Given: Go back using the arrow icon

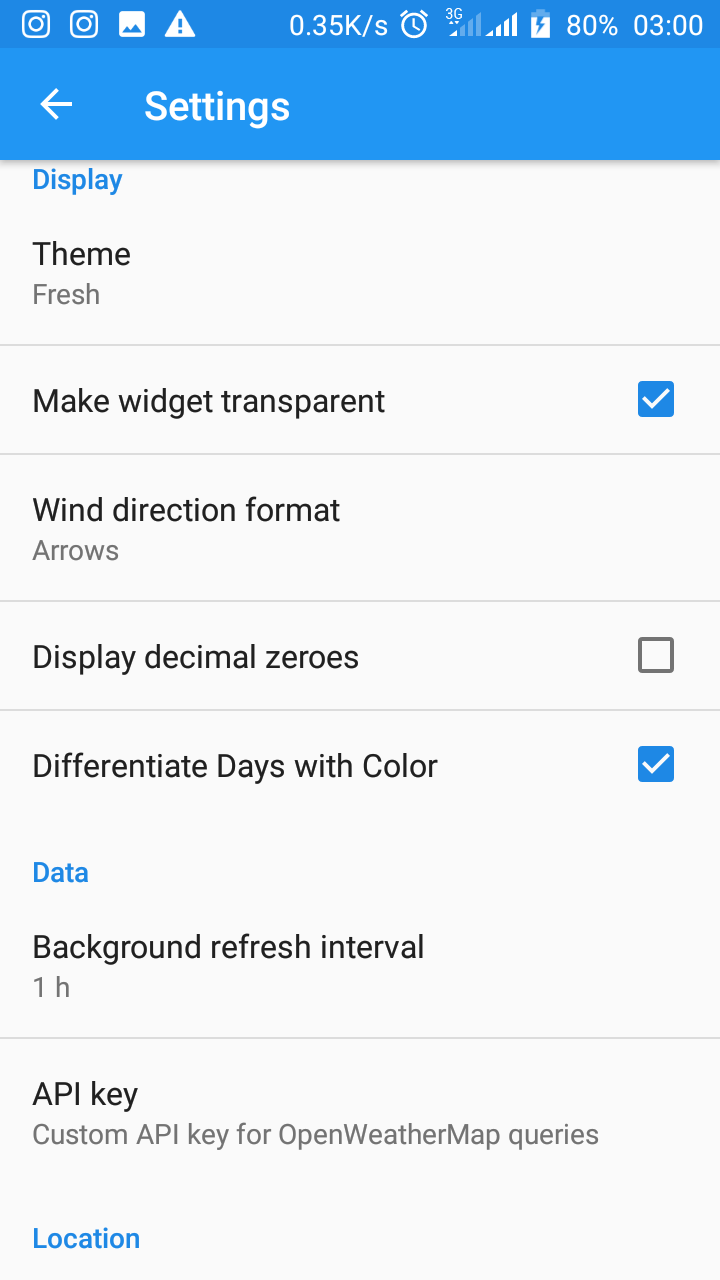Looking at the screenshot, I should 56,105.
